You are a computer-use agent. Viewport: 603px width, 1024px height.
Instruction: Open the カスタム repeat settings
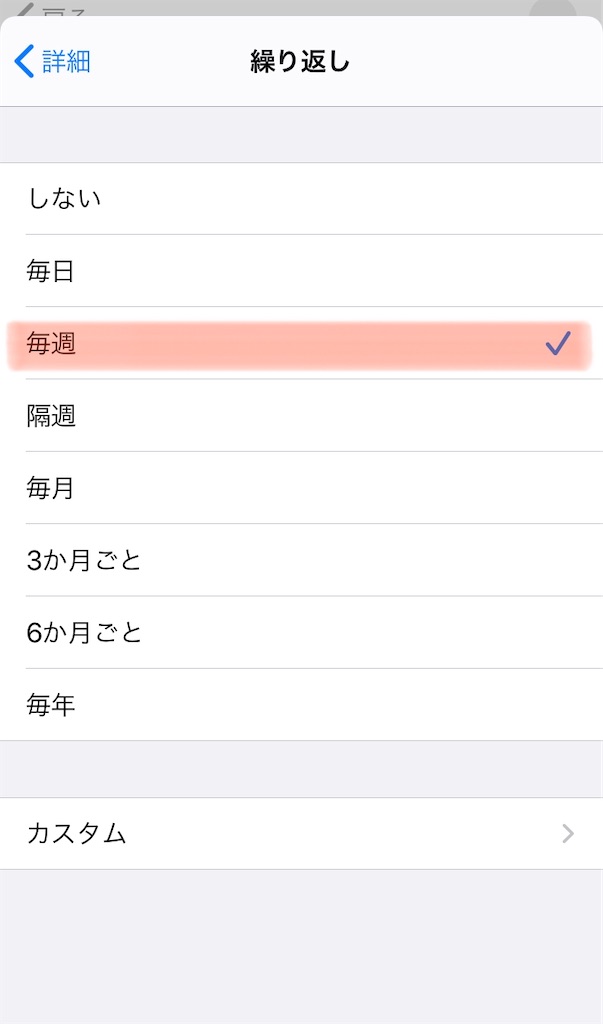pos(300,833)
